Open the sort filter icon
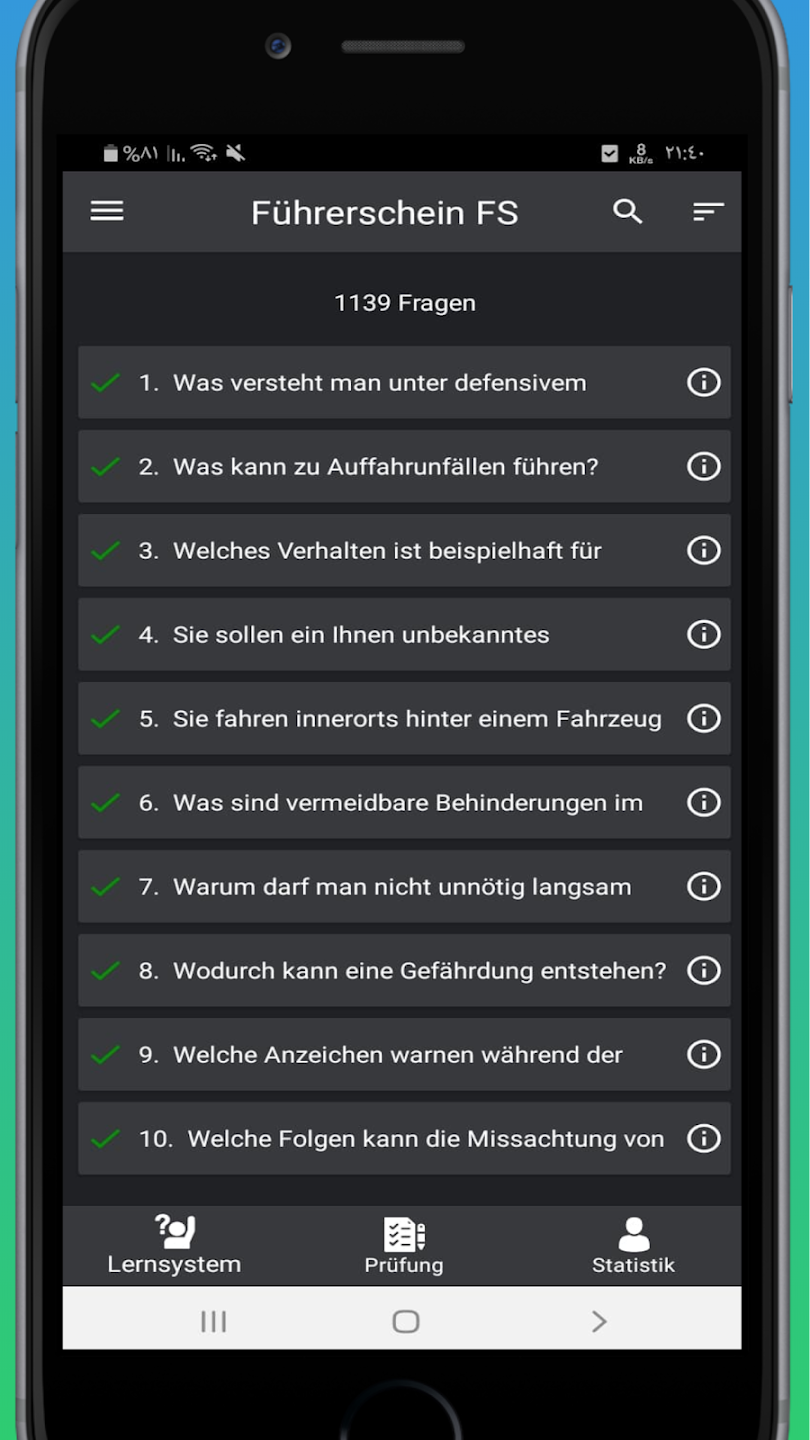Viewport: 810px width, 1440px height. tap(708, 212)
